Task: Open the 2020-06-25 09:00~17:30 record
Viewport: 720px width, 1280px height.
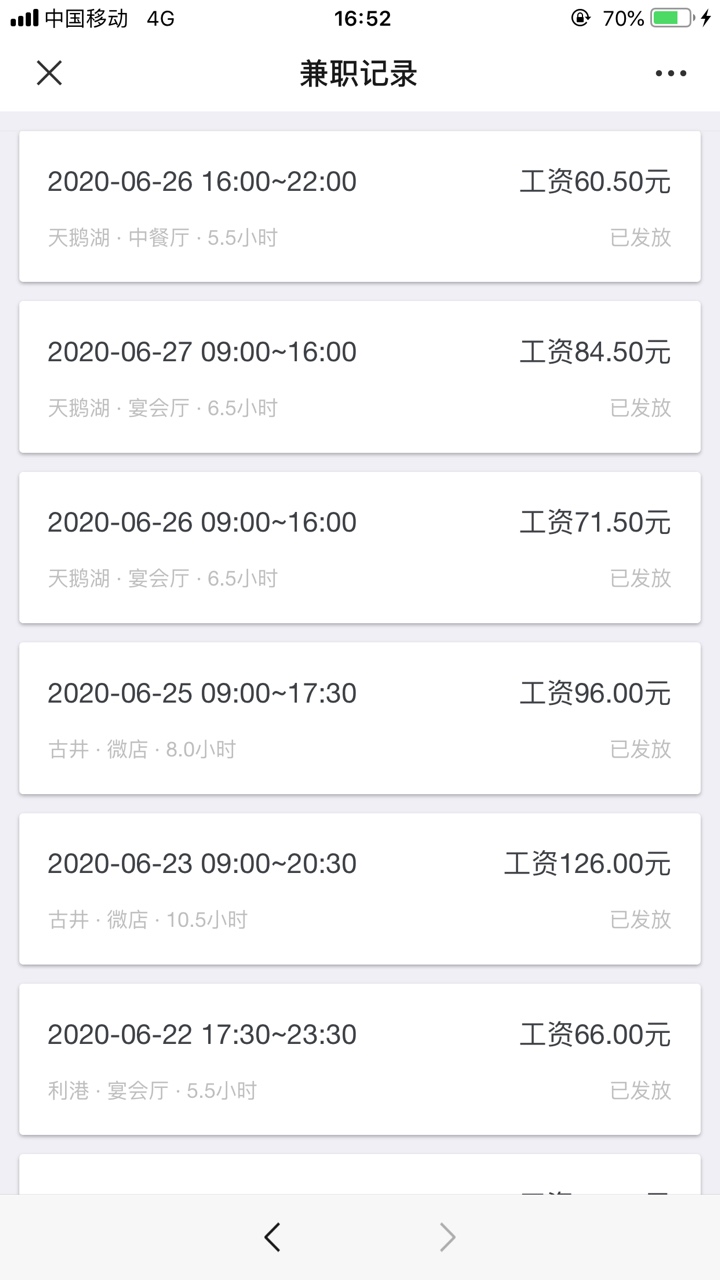Action: [360, 718]
